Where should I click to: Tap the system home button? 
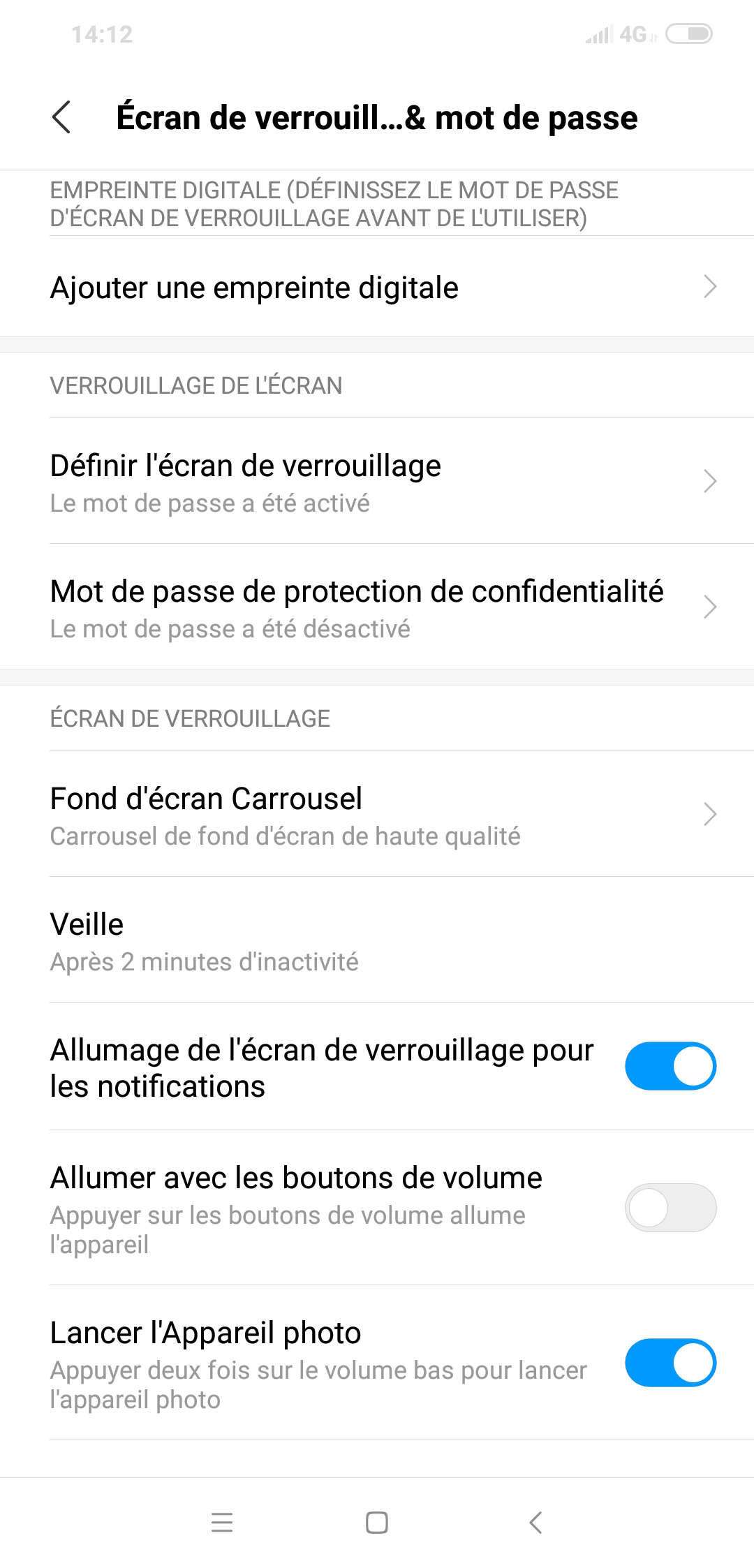(x=377, y=1523)
